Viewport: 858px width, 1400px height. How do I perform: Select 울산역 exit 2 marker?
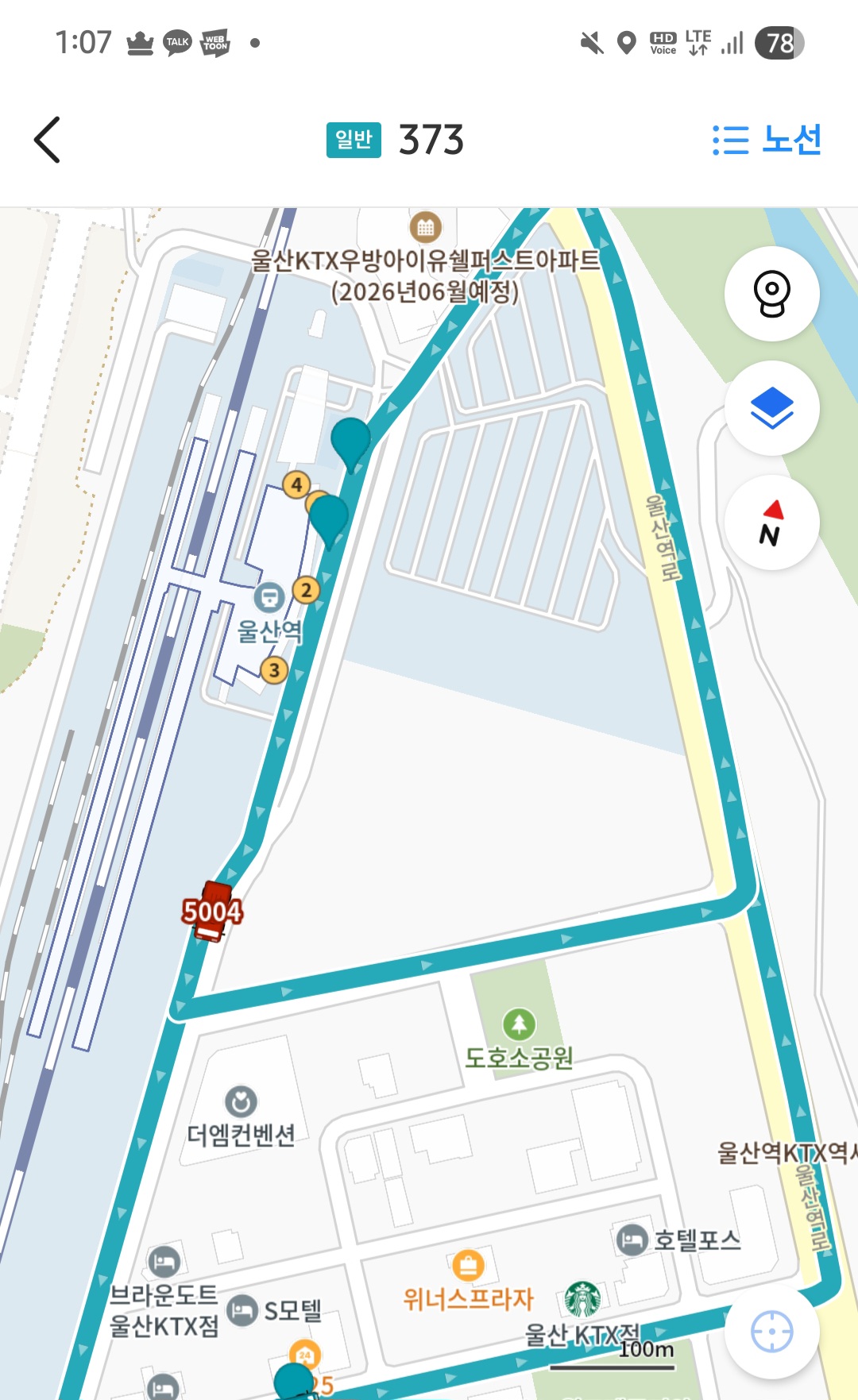point(306,590)
